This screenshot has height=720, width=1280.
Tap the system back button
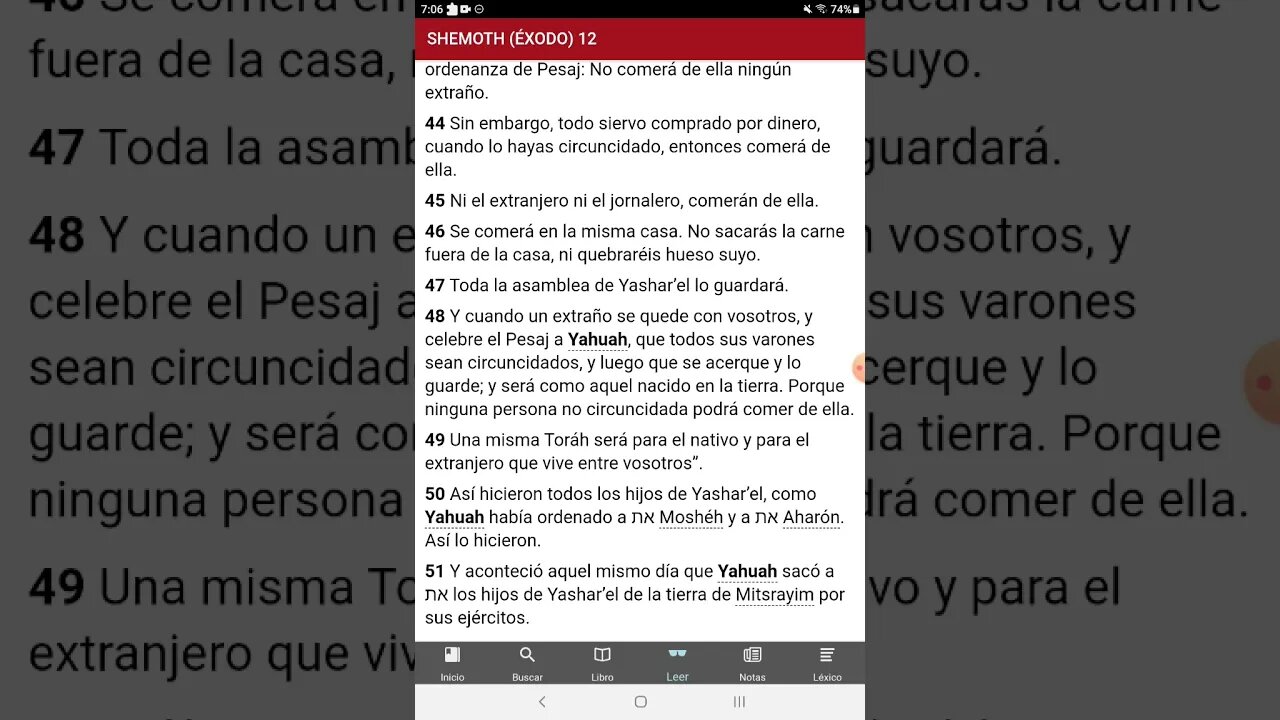click(542, 702)
